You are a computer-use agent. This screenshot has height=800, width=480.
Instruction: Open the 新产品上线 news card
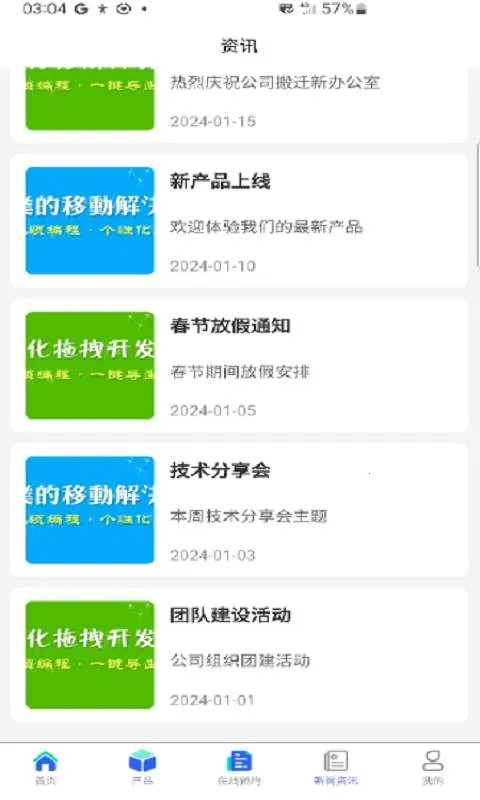(239, 221)
